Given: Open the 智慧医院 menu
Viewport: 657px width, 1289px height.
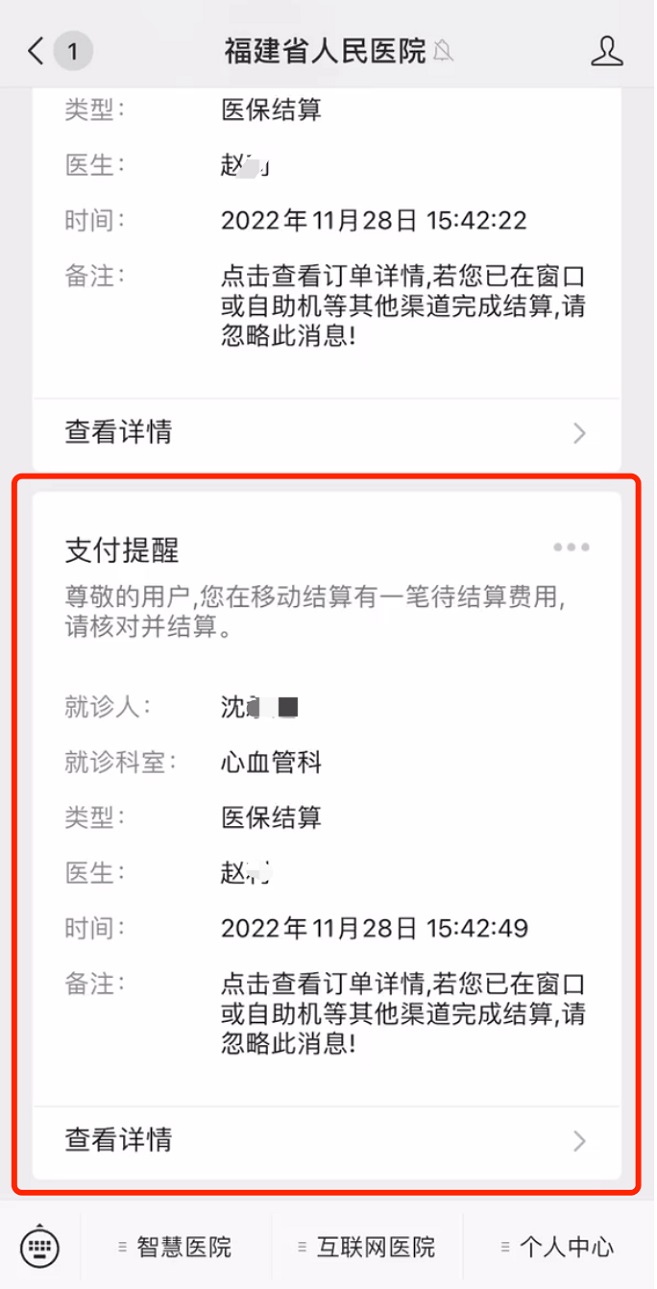Looking at the screenshot, I should point(174,1247).
